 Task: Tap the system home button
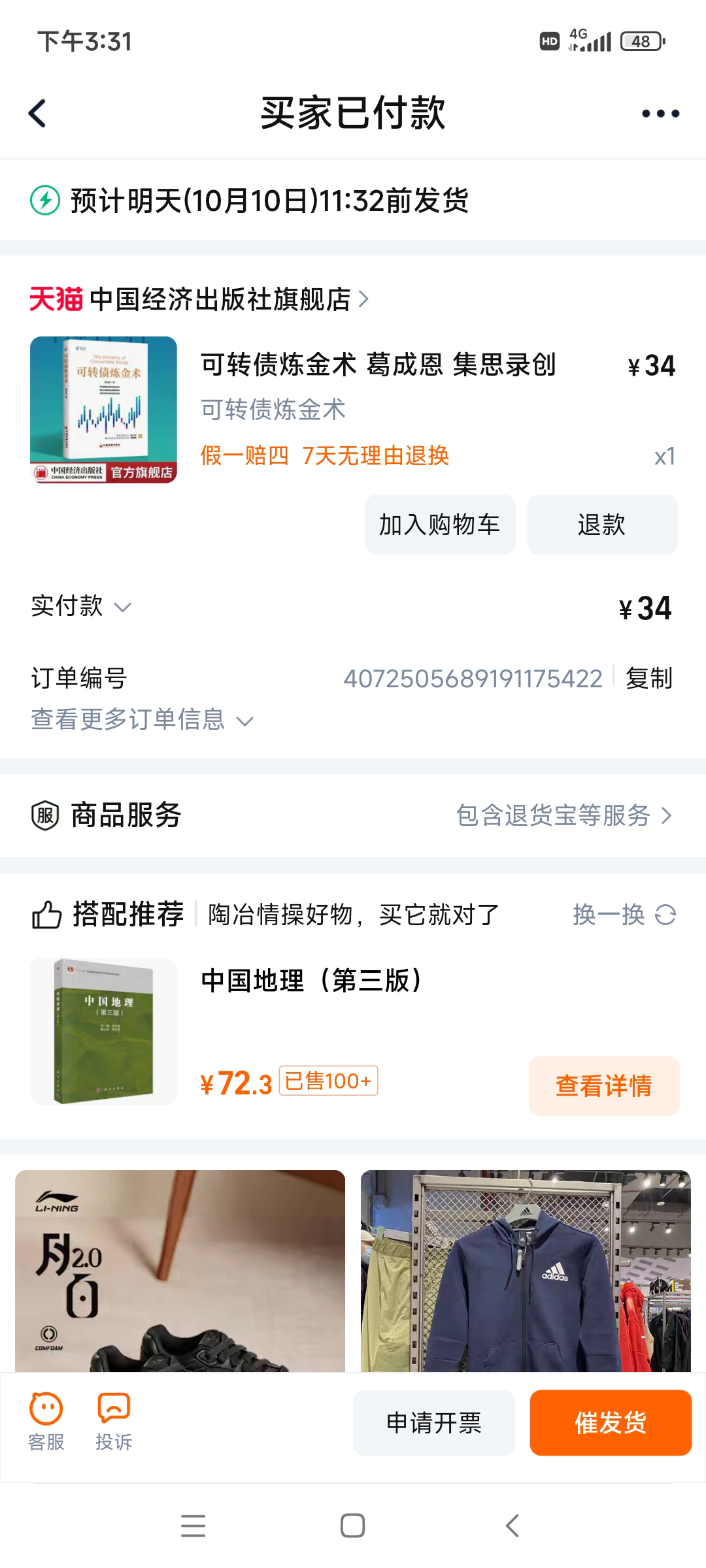click(x=352, y=1526)
